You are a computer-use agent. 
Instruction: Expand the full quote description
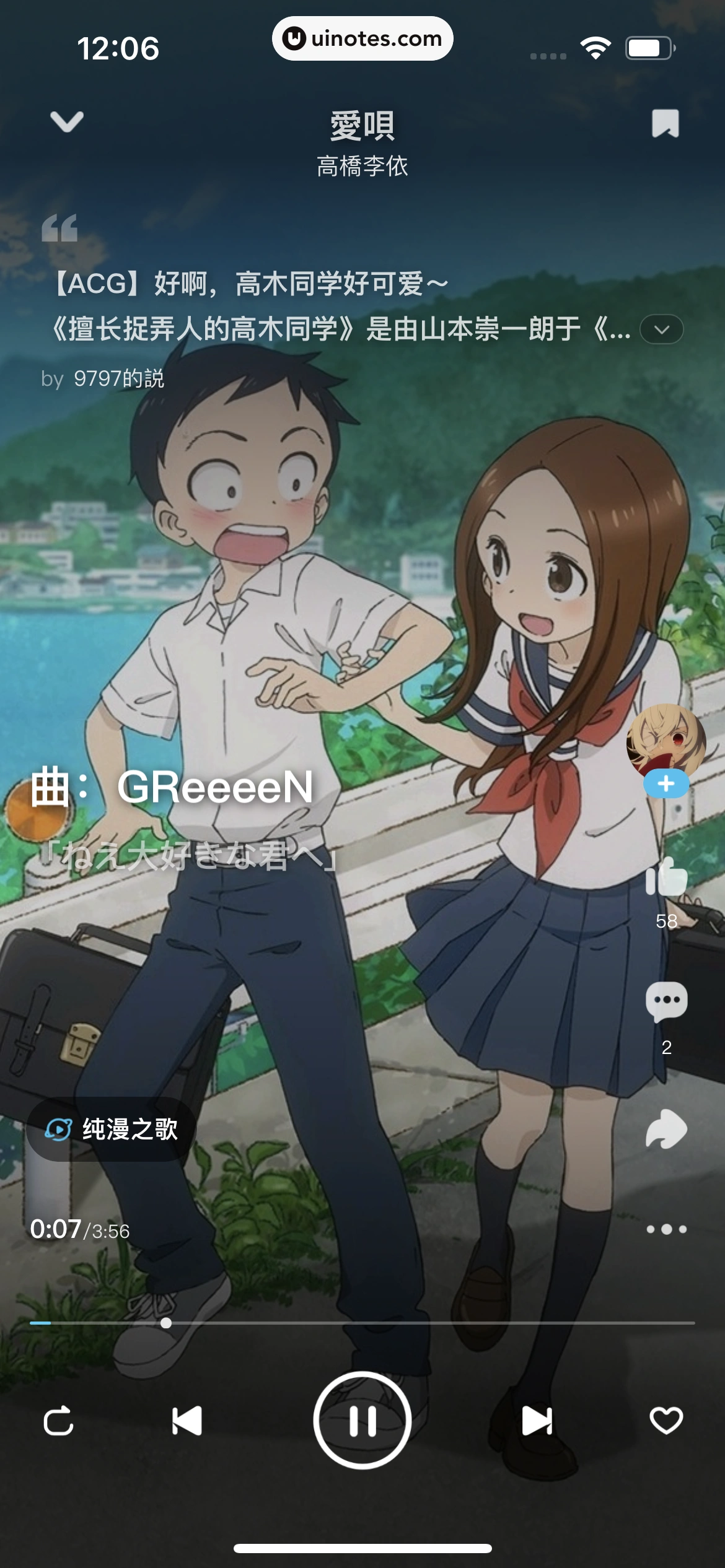point(661,329)
